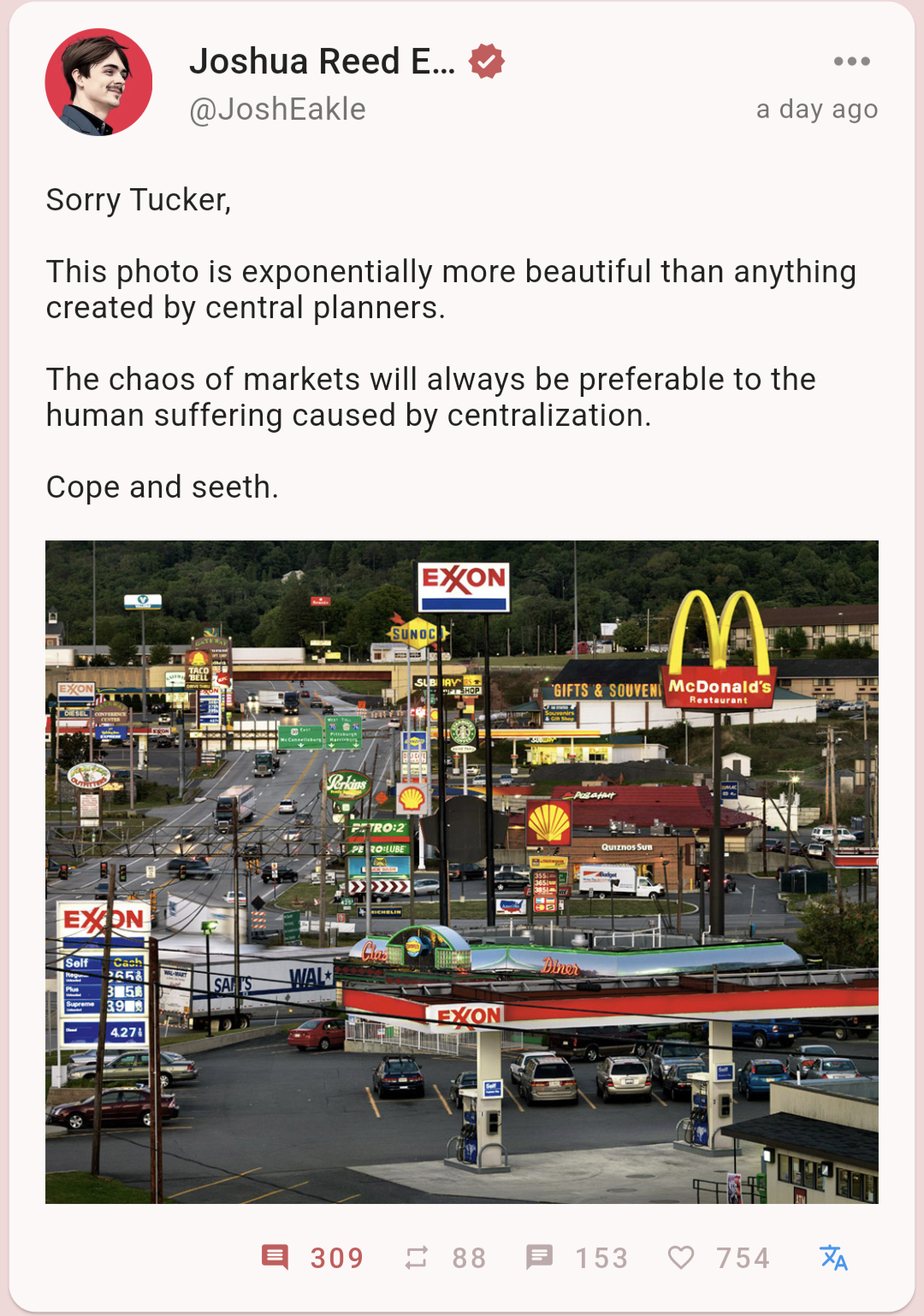Open Joshua Reed's profile avatar

[98, 82]
